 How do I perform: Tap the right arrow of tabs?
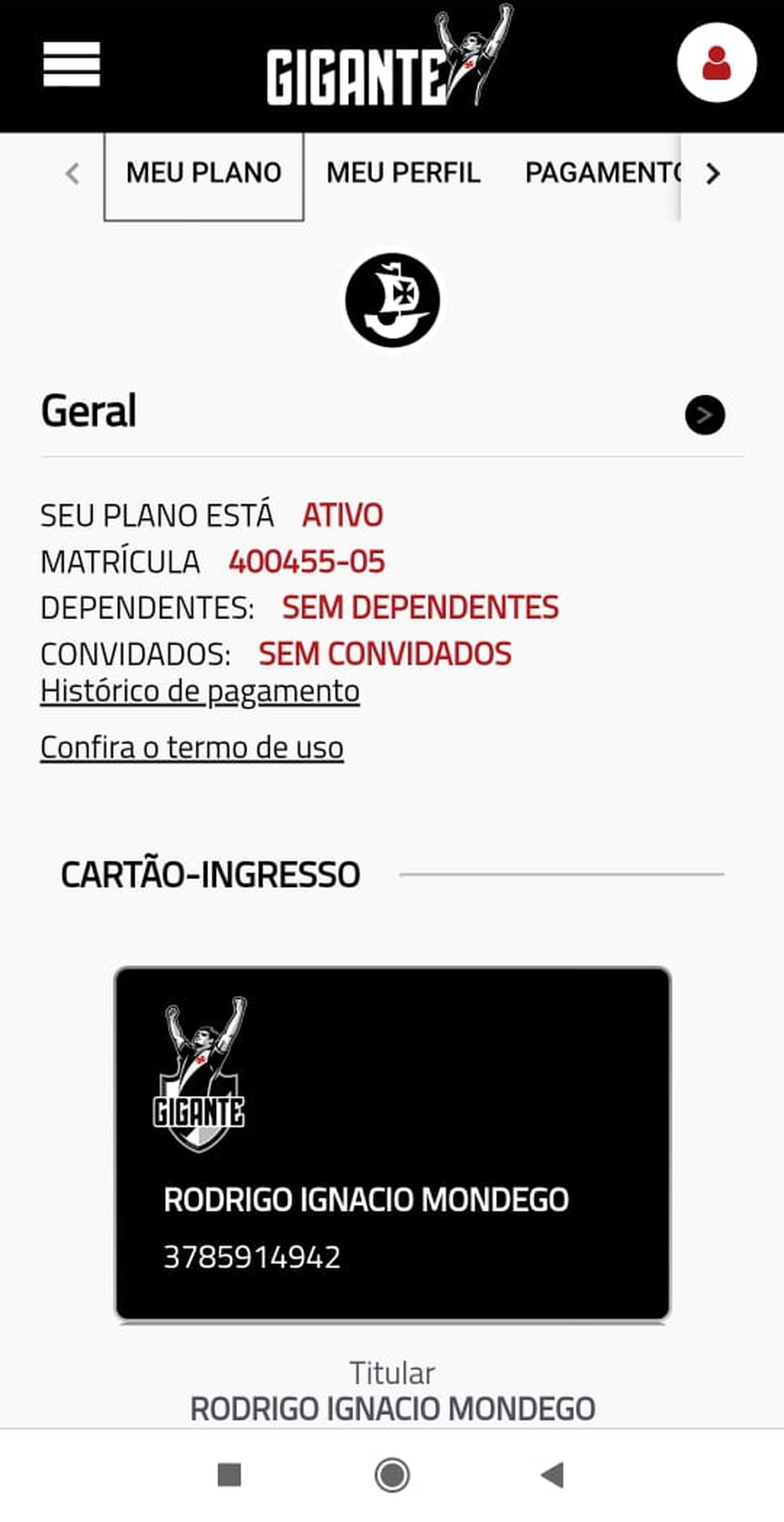713,173
